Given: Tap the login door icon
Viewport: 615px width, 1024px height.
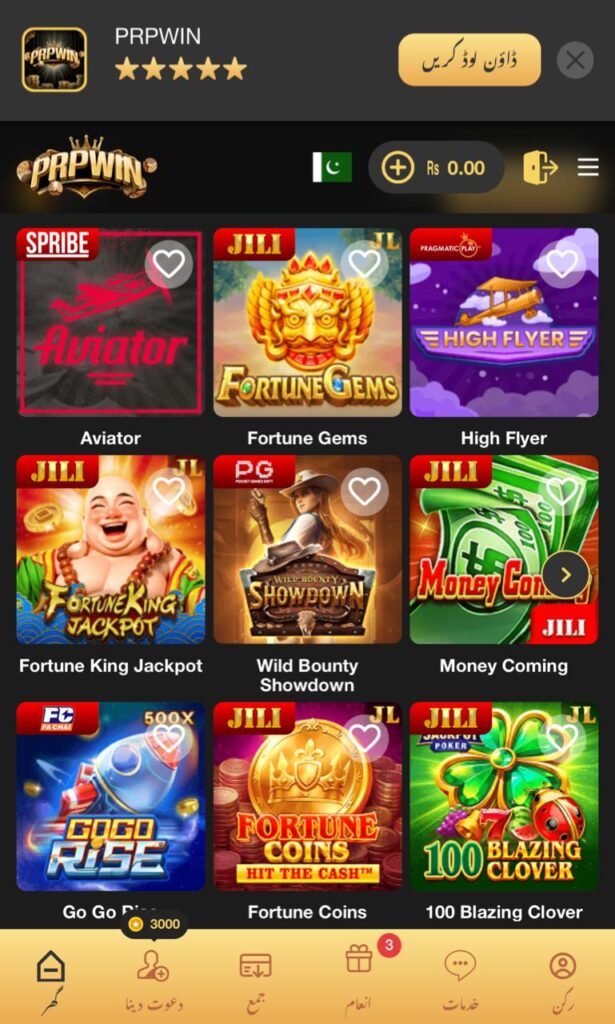Looking at the screenshot, I should (540, 167).
